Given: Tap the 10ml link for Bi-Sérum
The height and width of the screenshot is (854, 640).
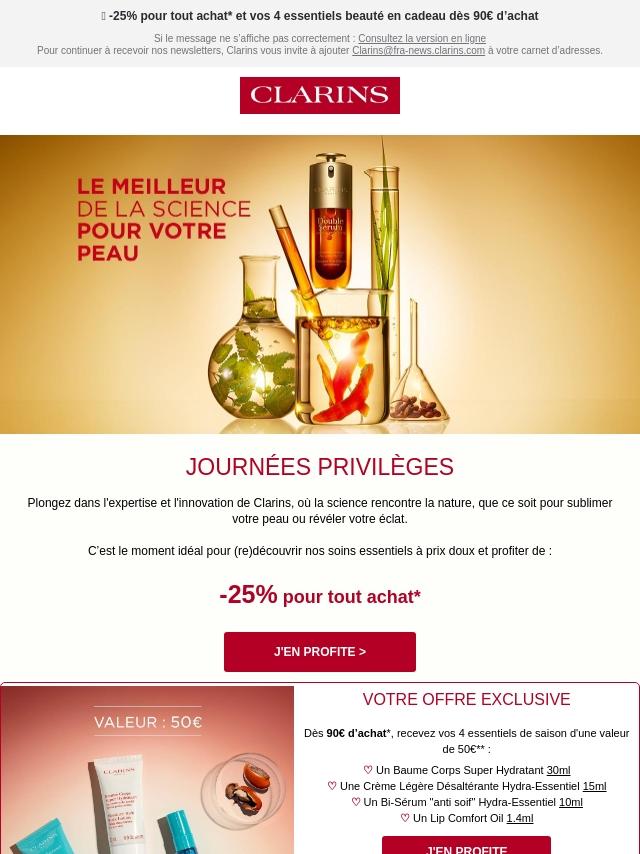Looking at the screenshot, I should coord(571,803).
